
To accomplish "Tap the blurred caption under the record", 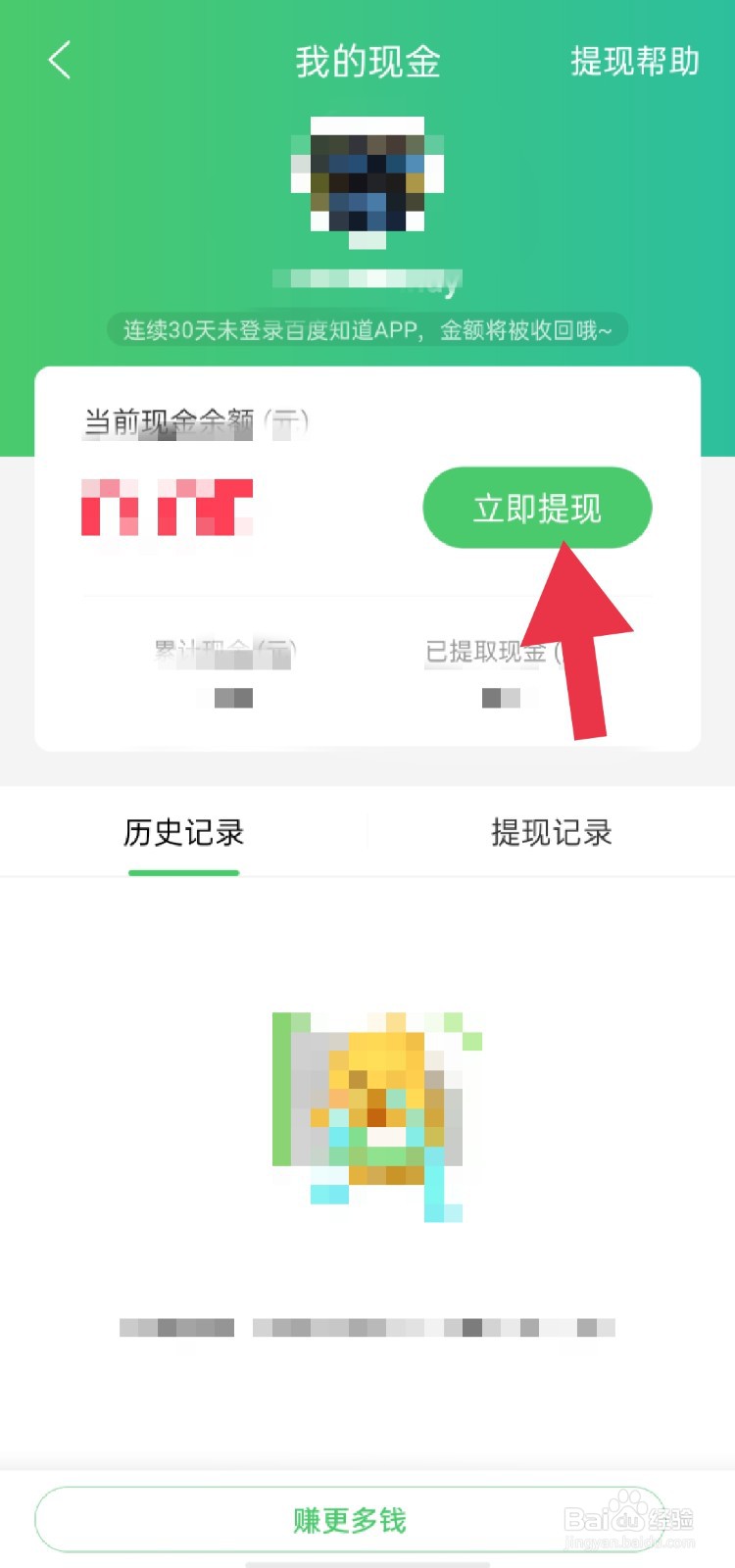I will [x=367, y=1327].
